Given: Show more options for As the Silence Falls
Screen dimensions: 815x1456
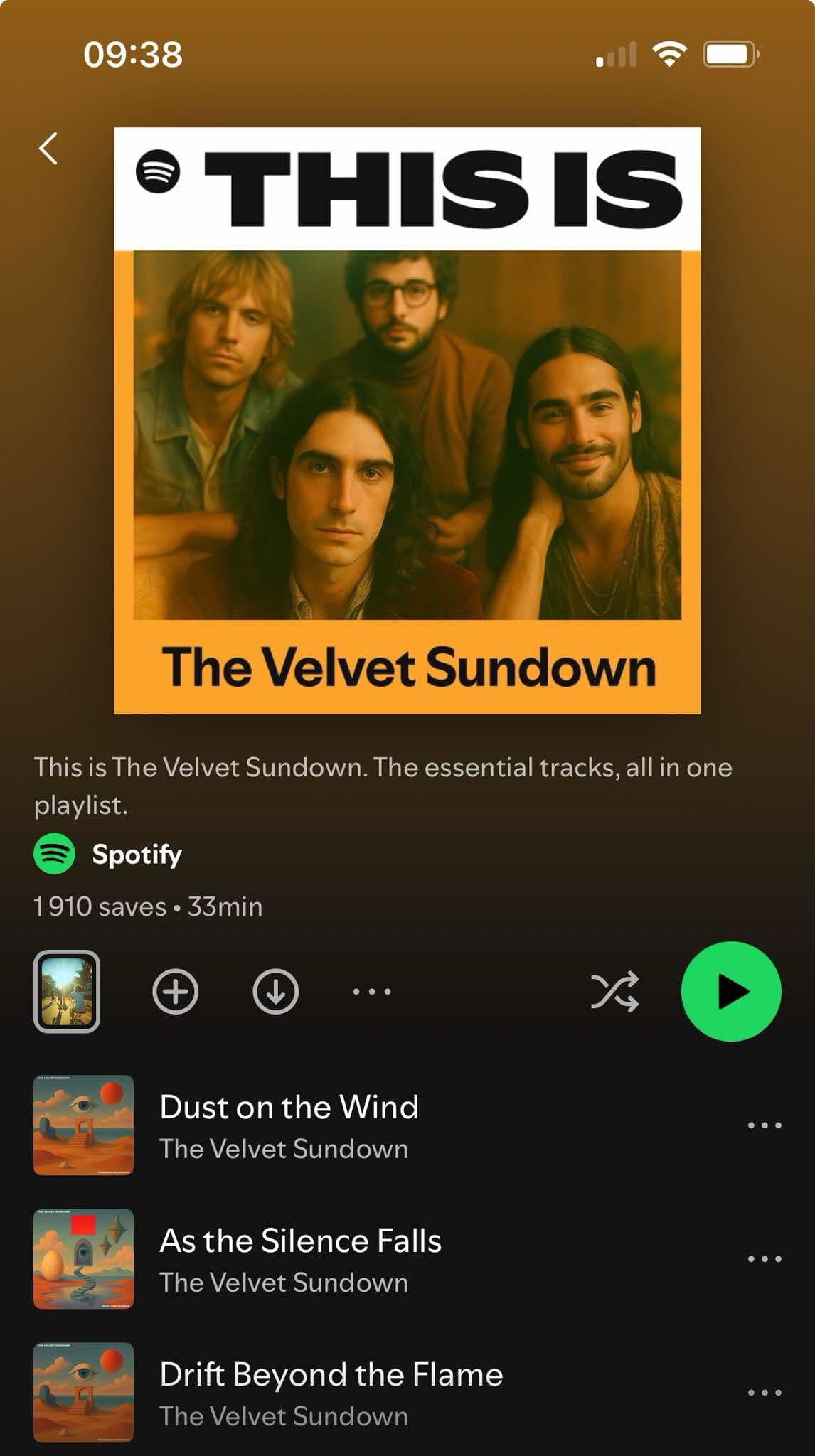Looking at the screenshot, I should [x=765, y=1259].
